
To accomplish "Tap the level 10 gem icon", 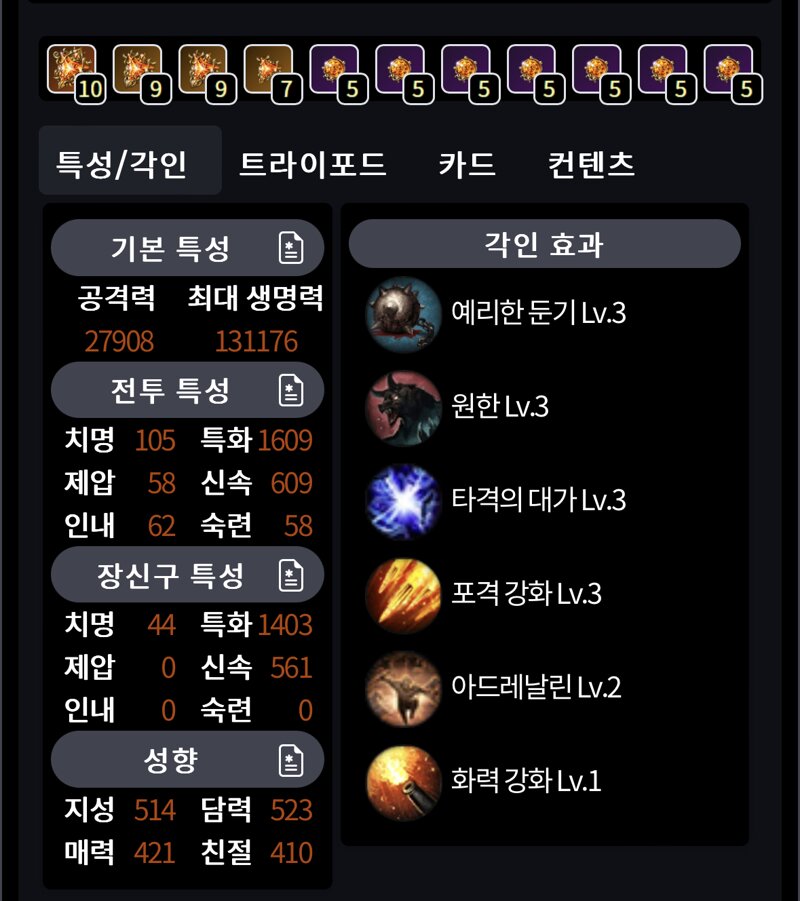I will [x=72, y=69].
